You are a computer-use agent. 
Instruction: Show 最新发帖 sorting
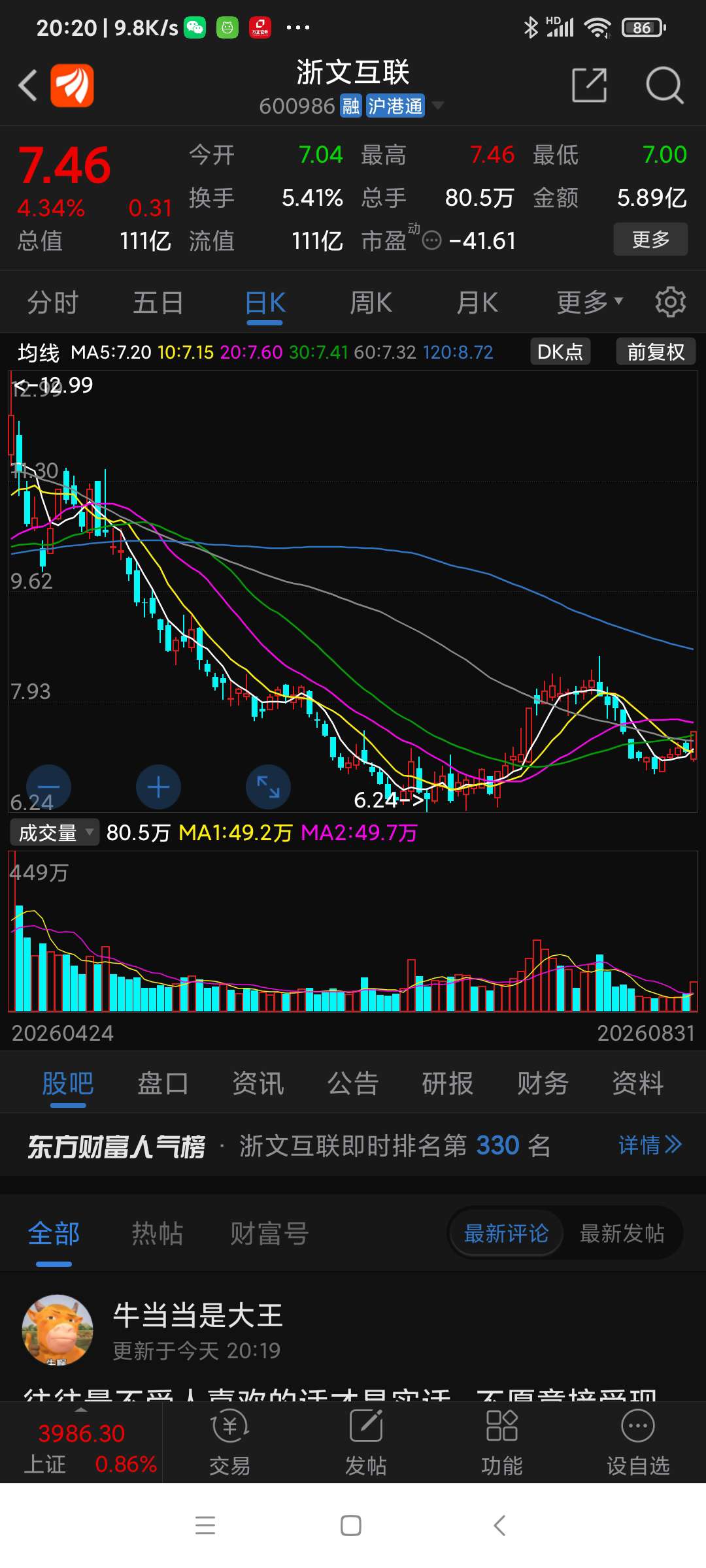tap(622, 1233)
